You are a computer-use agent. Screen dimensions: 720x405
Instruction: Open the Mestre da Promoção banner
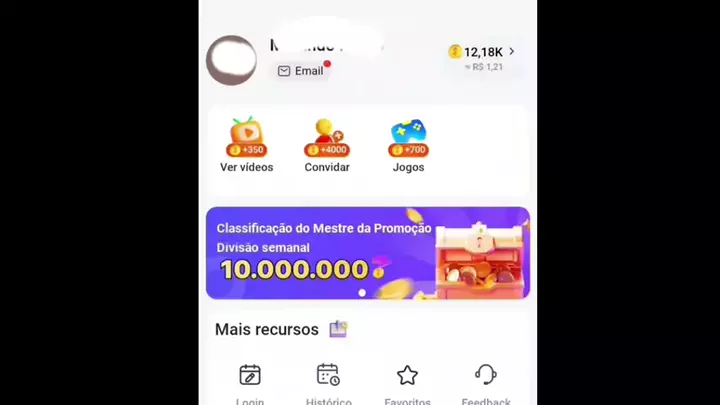pyautogui.click(x=367, y=253)
